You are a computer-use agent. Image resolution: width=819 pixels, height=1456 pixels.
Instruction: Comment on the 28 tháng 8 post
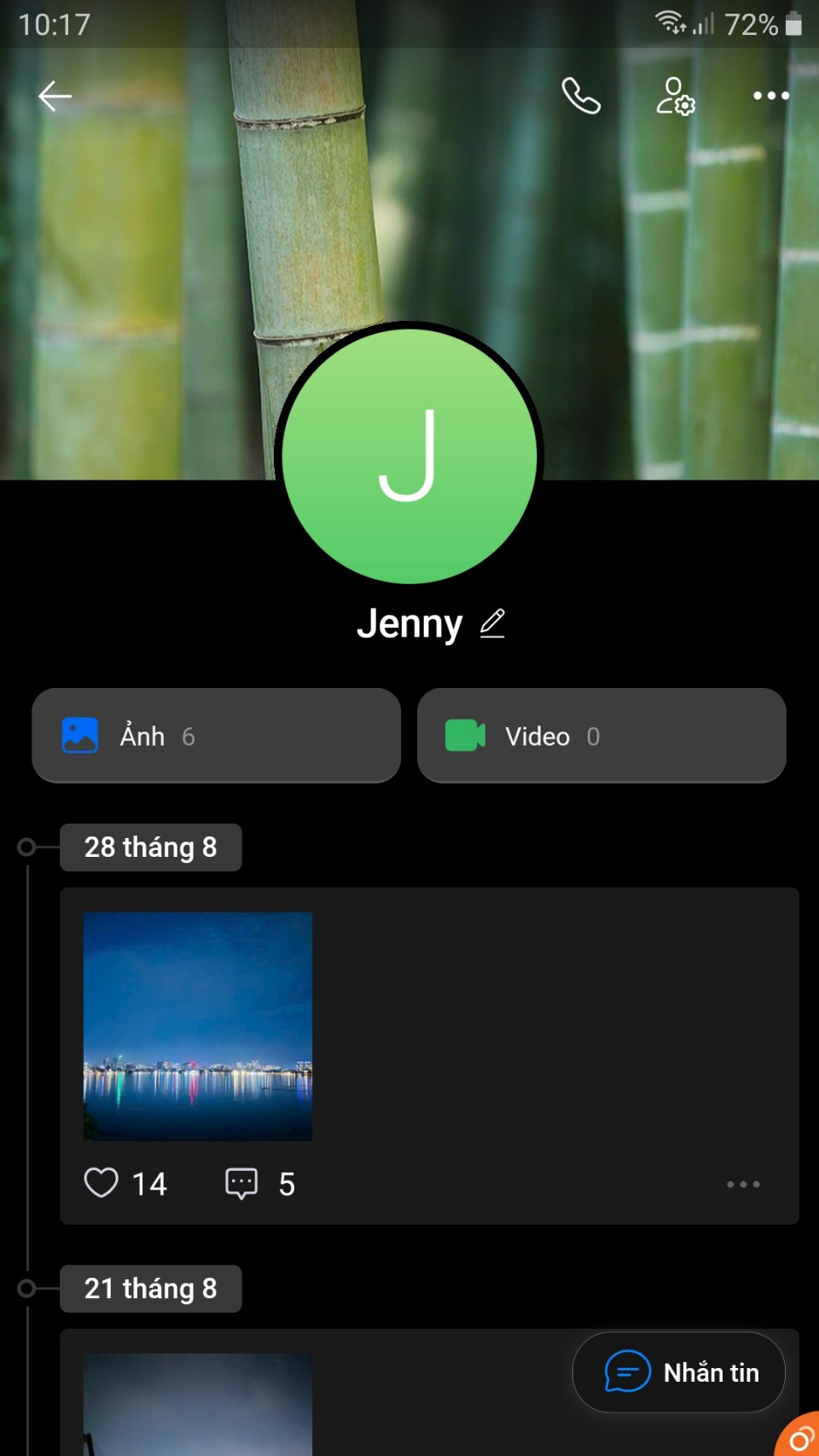pos(241,1183)
